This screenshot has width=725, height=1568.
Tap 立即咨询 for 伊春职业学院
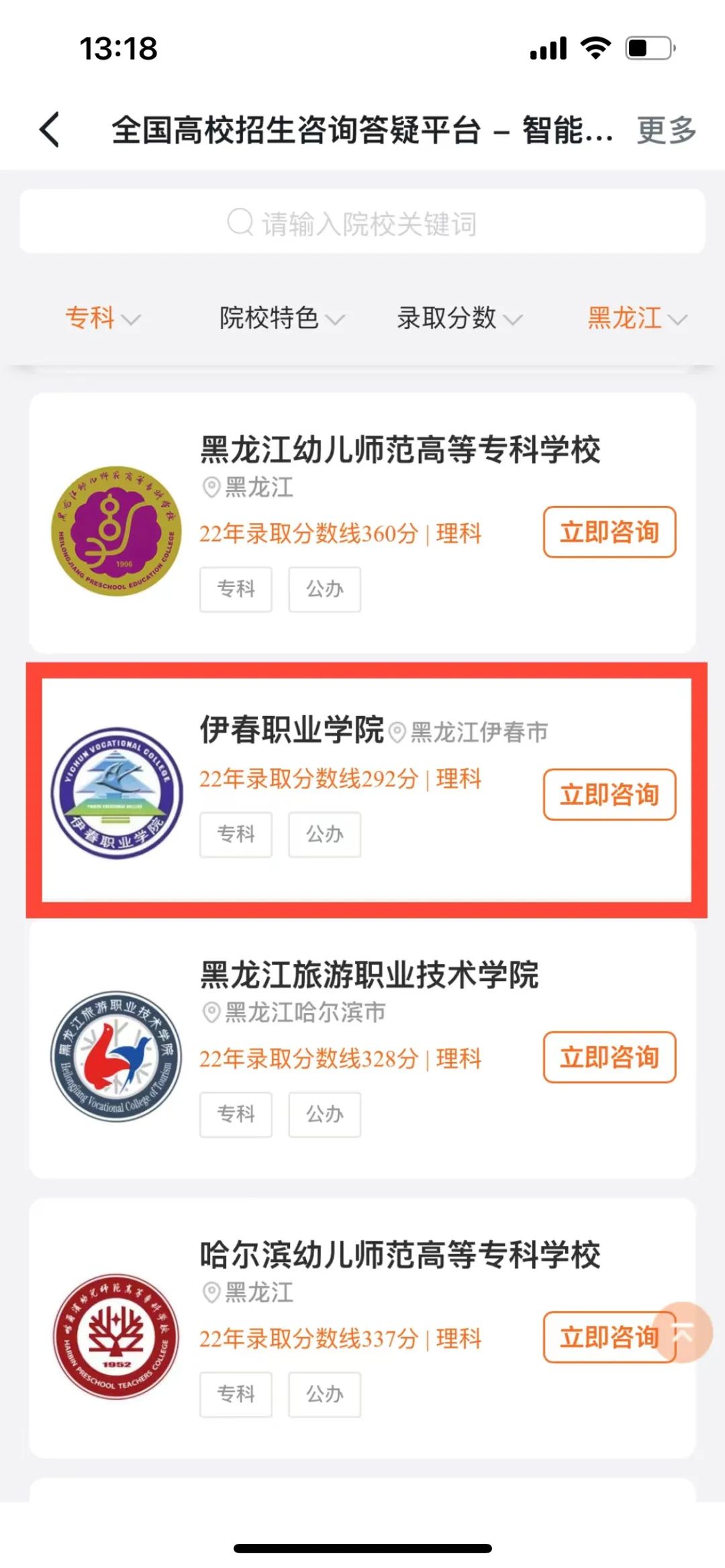(x=609, y=794)
